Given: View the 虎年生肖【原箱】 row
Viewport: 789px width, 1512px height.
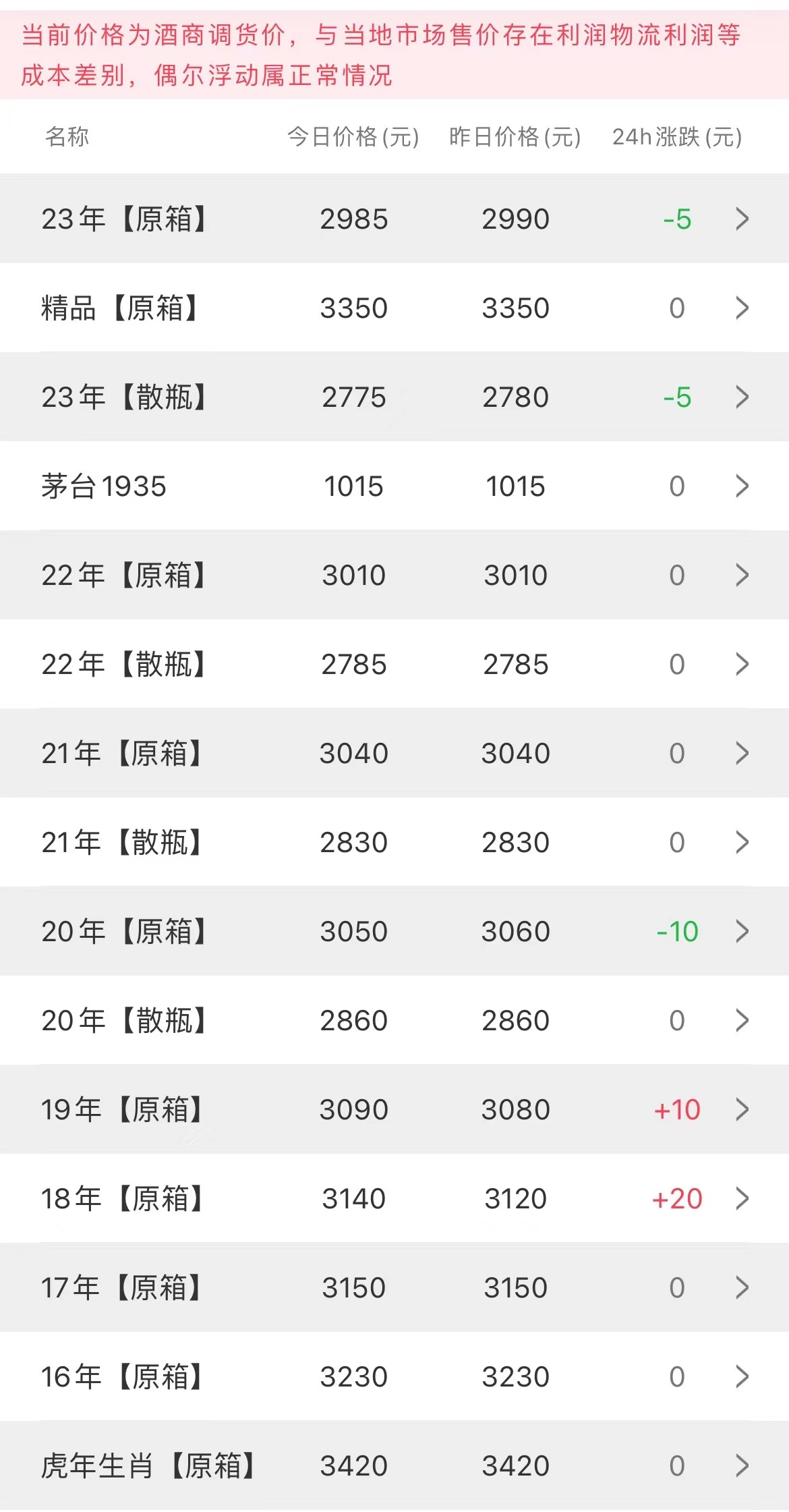Looking at the screenshot, I should pyautogui.click(x=394, y=1465).
